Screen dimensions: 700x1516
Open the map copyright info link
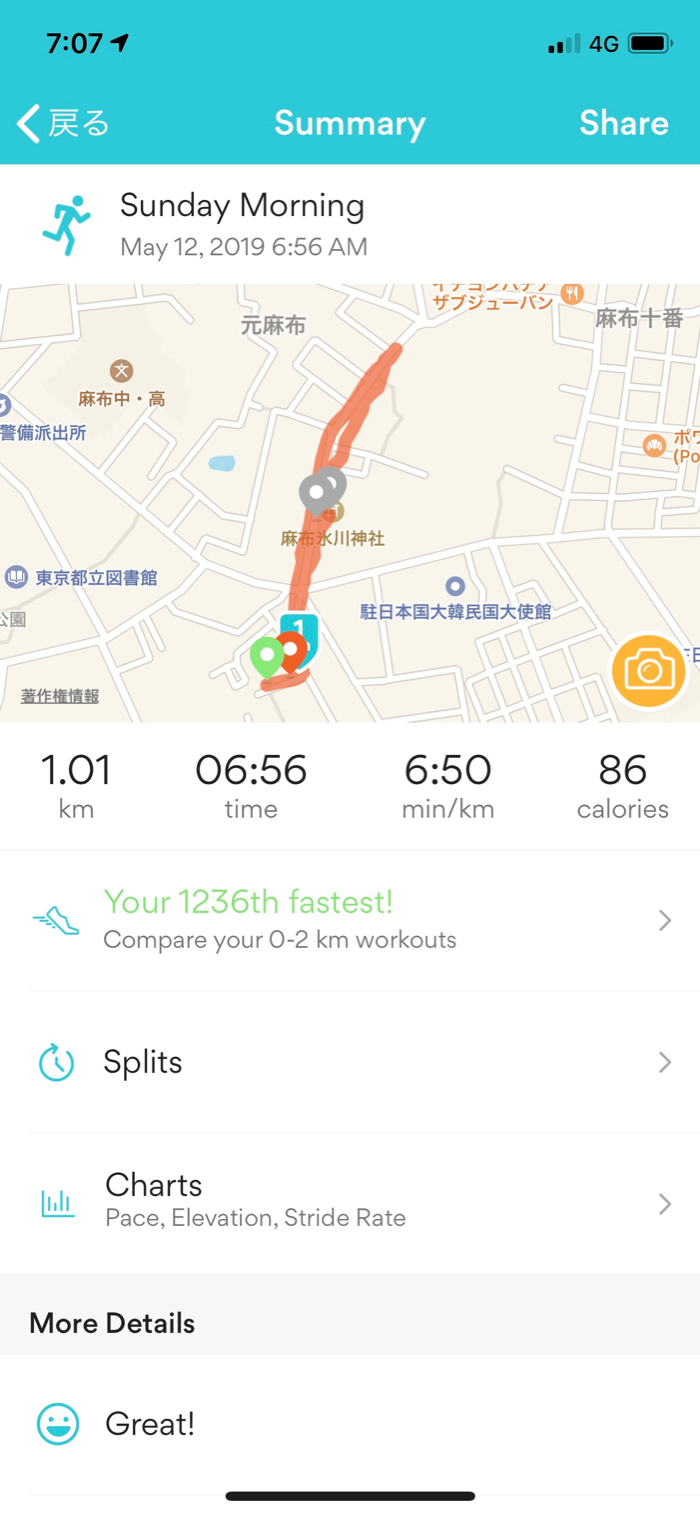pyautogui.click(x=60, y=696)
